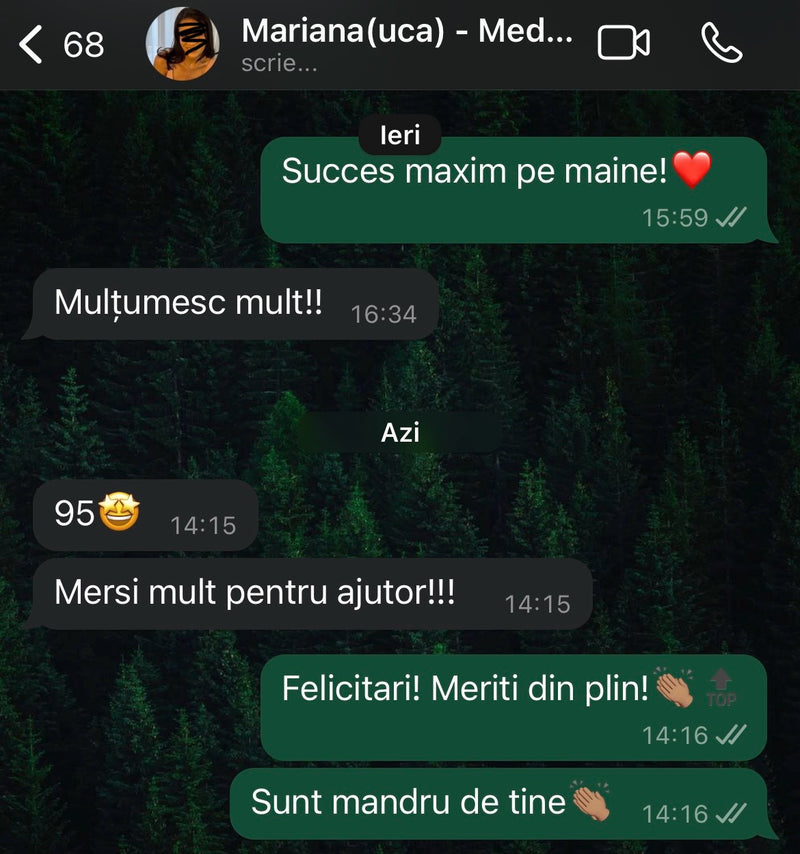Start a voice call with Mariana

[721, 43]
